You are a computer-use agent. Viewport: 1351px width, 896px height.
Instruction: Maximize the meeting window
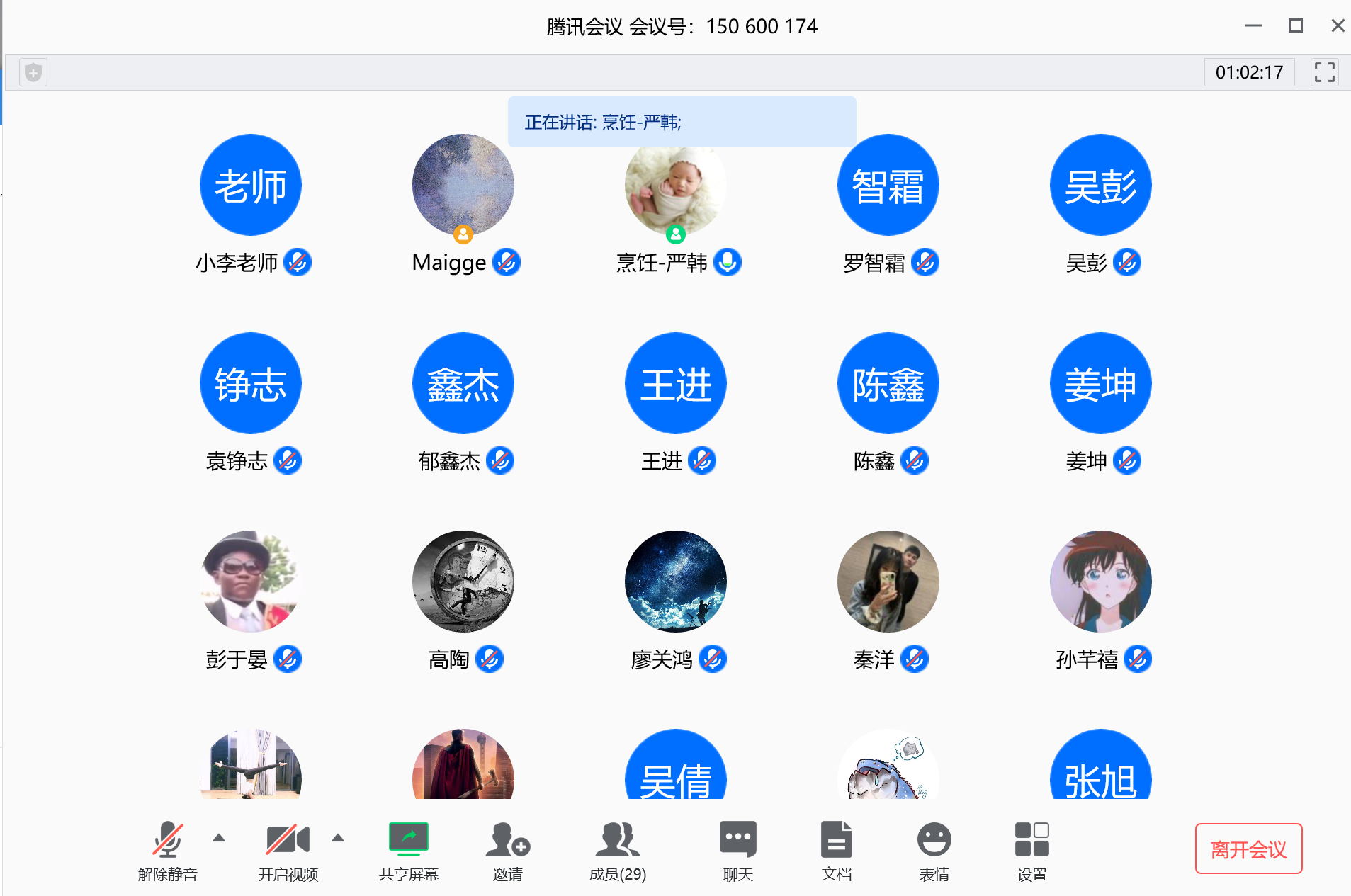[1295, 26]
